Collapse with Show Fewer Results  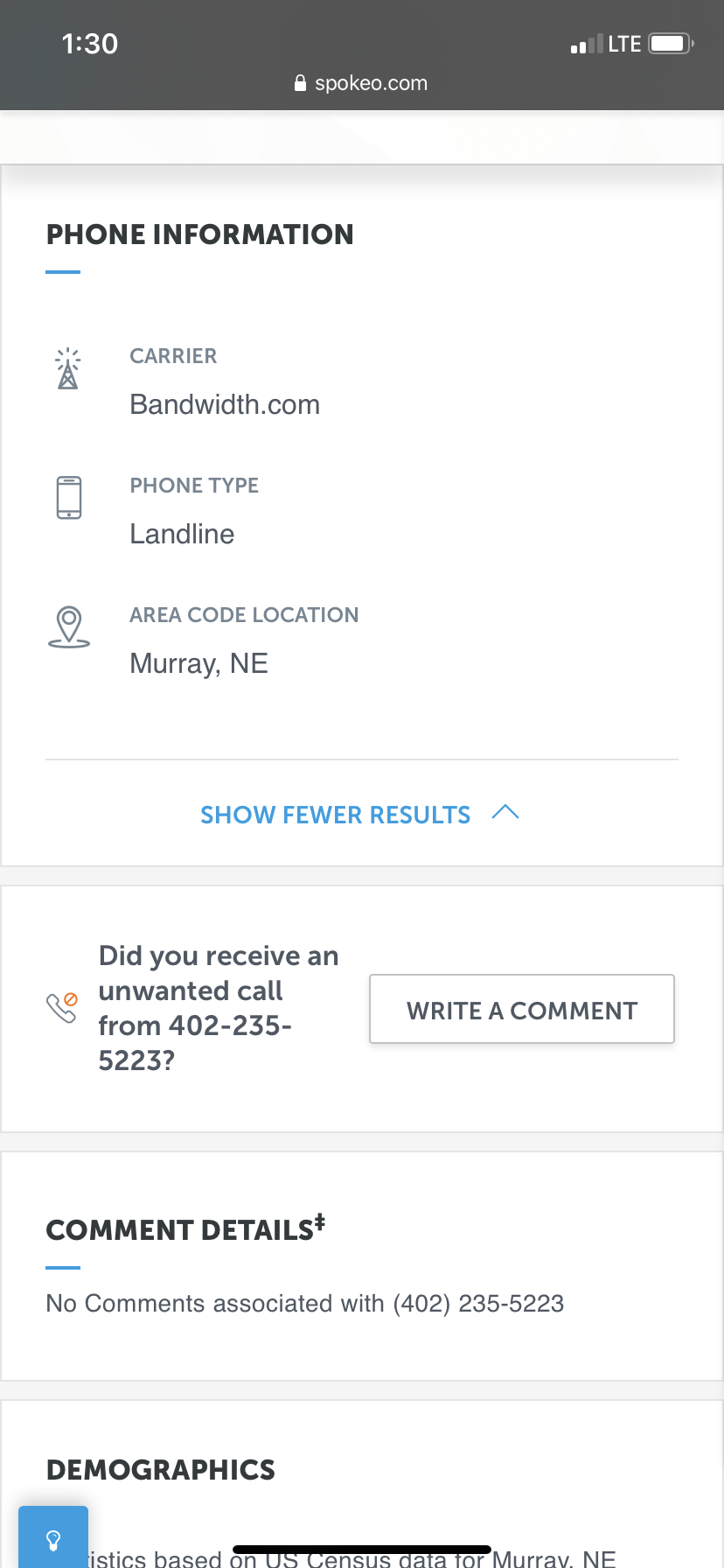[360, 815]
